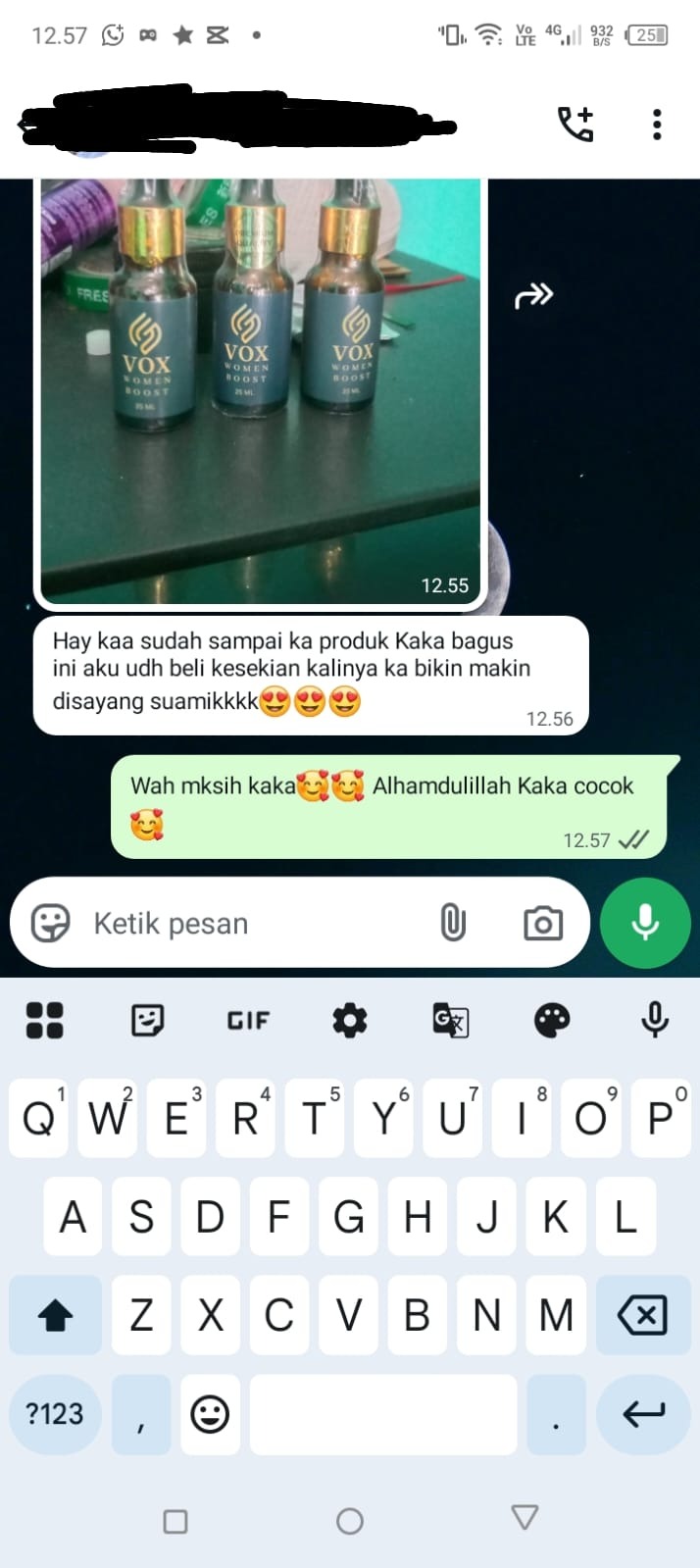The height and width of the screenshot is (1568, 700).
Task: Open the emoji key on keyboard
Action: (x=210, y=1413)
